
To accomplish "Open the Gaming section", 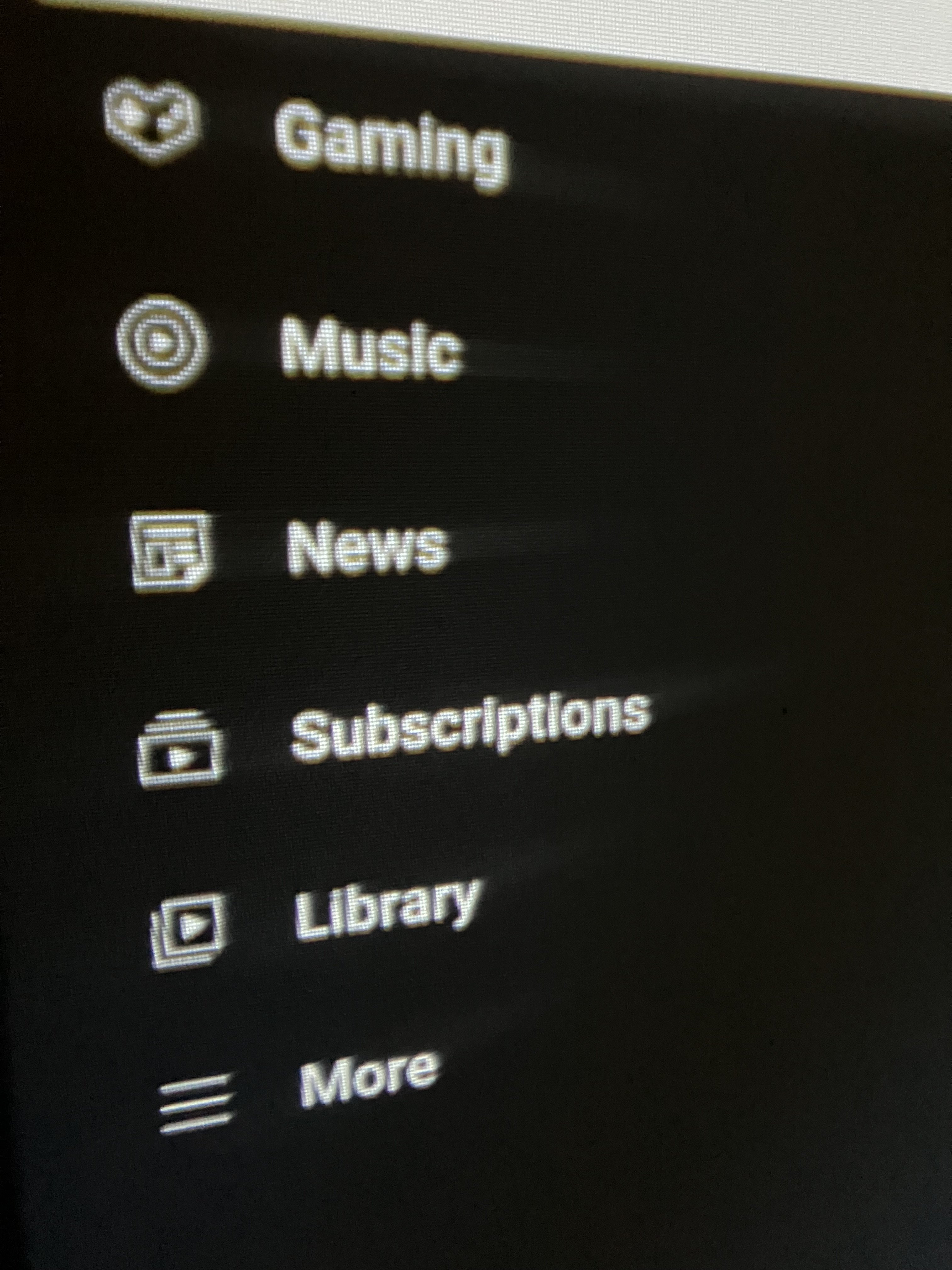I will tap(390, 144).
